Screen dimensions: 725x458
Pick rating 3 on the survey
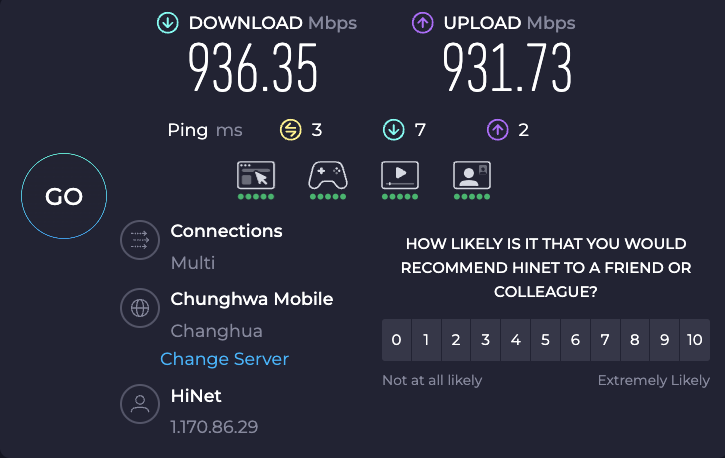tap(486, 340)
